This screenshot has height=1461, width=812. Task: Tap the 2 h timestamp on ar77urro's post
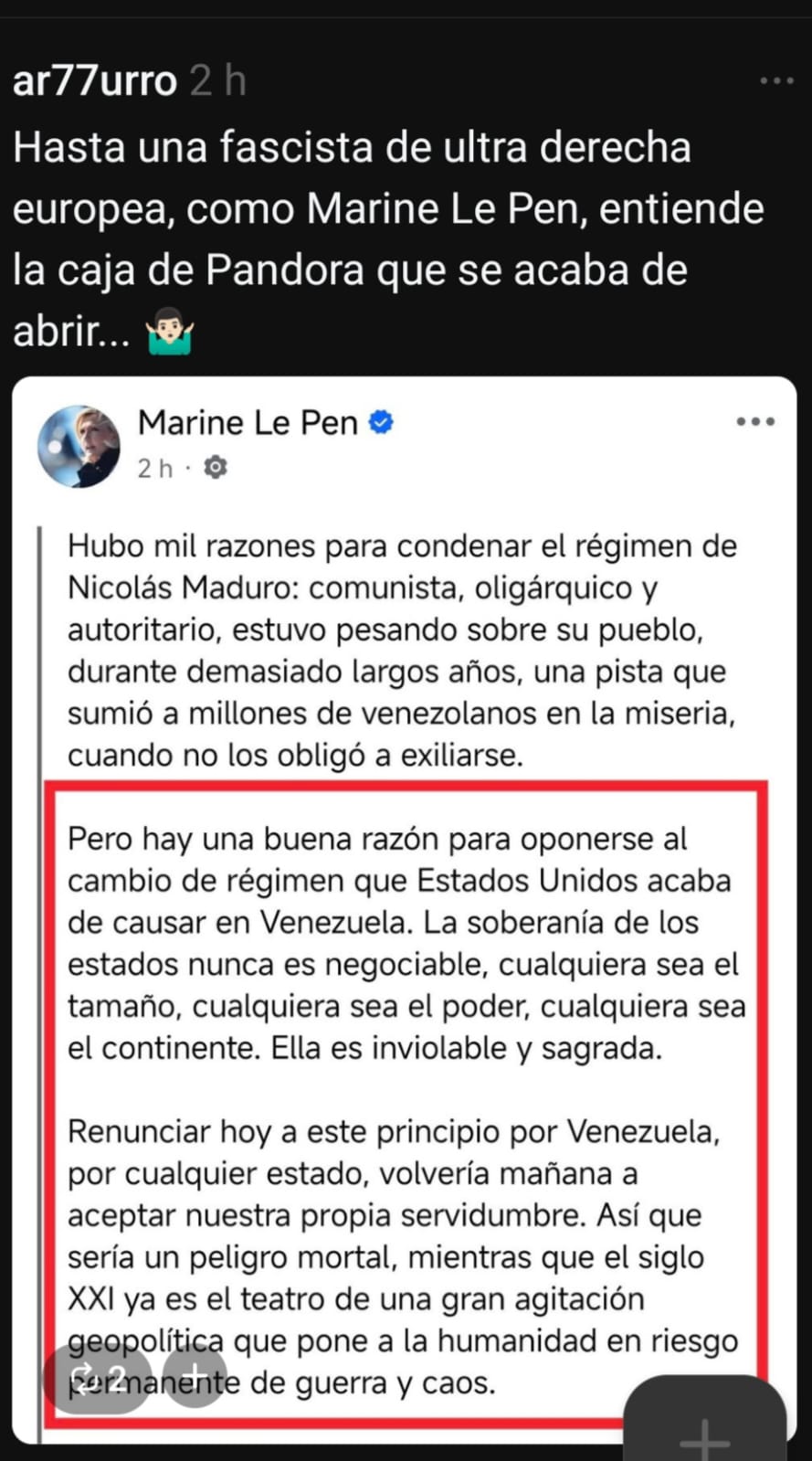pos(217,79)
